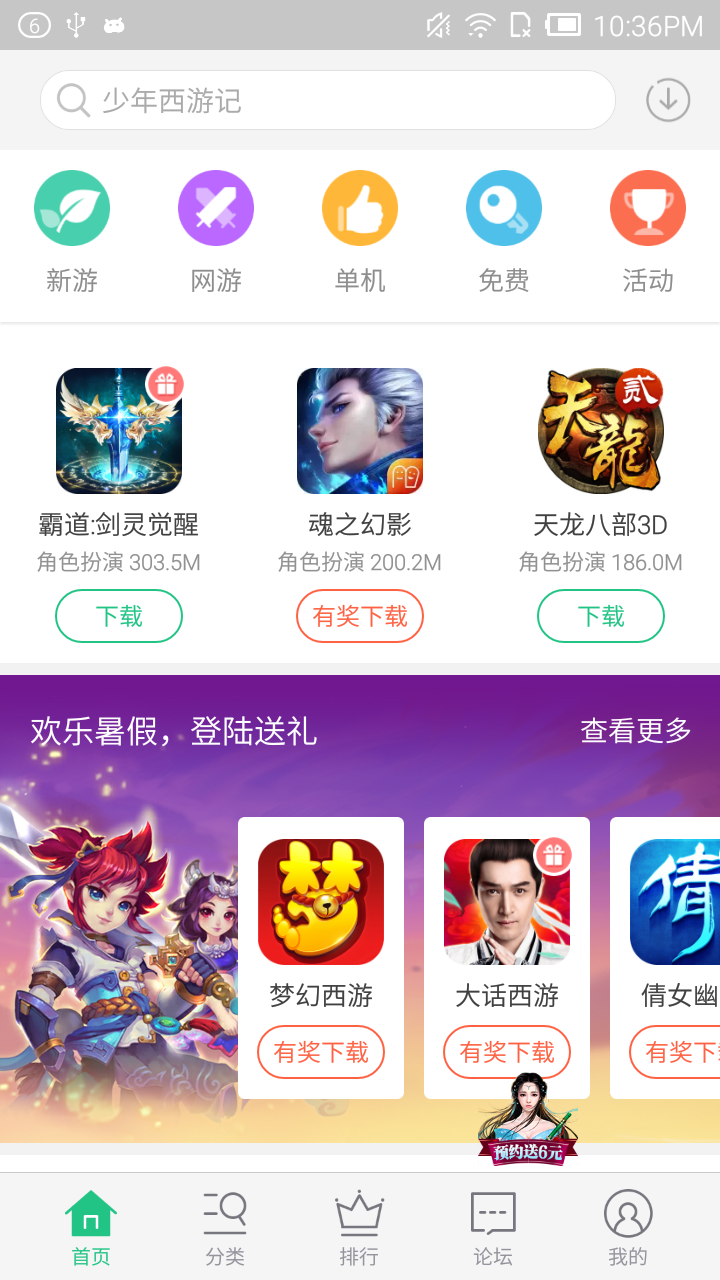Image resolution: width=720 pixels, height=1280 pixels.
Task: Switch to the 分类 tab
Action: [225, 1227]
